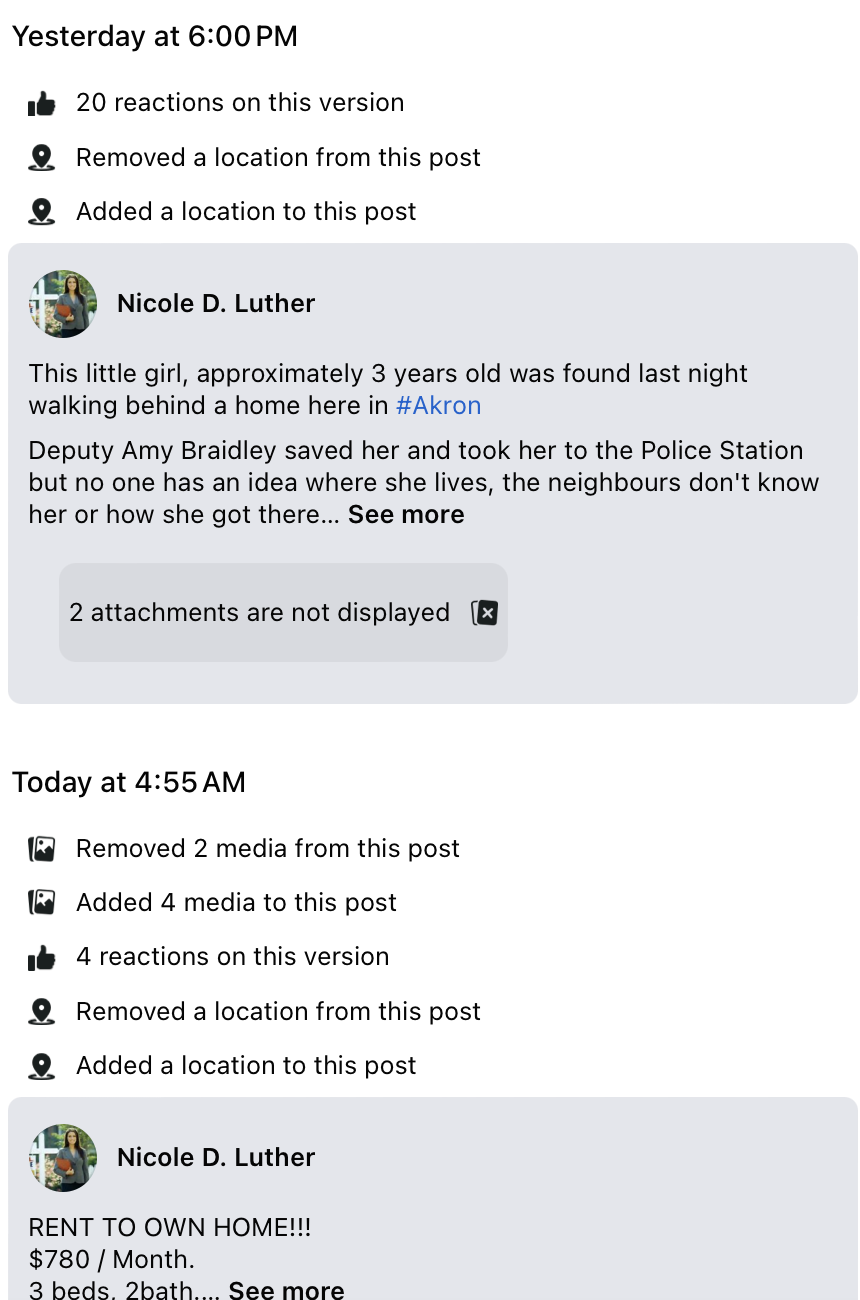Click the location pin icon for today's "Removed a location" entry
This screenshot has height=1300, width=860.
coord(42,1011)
